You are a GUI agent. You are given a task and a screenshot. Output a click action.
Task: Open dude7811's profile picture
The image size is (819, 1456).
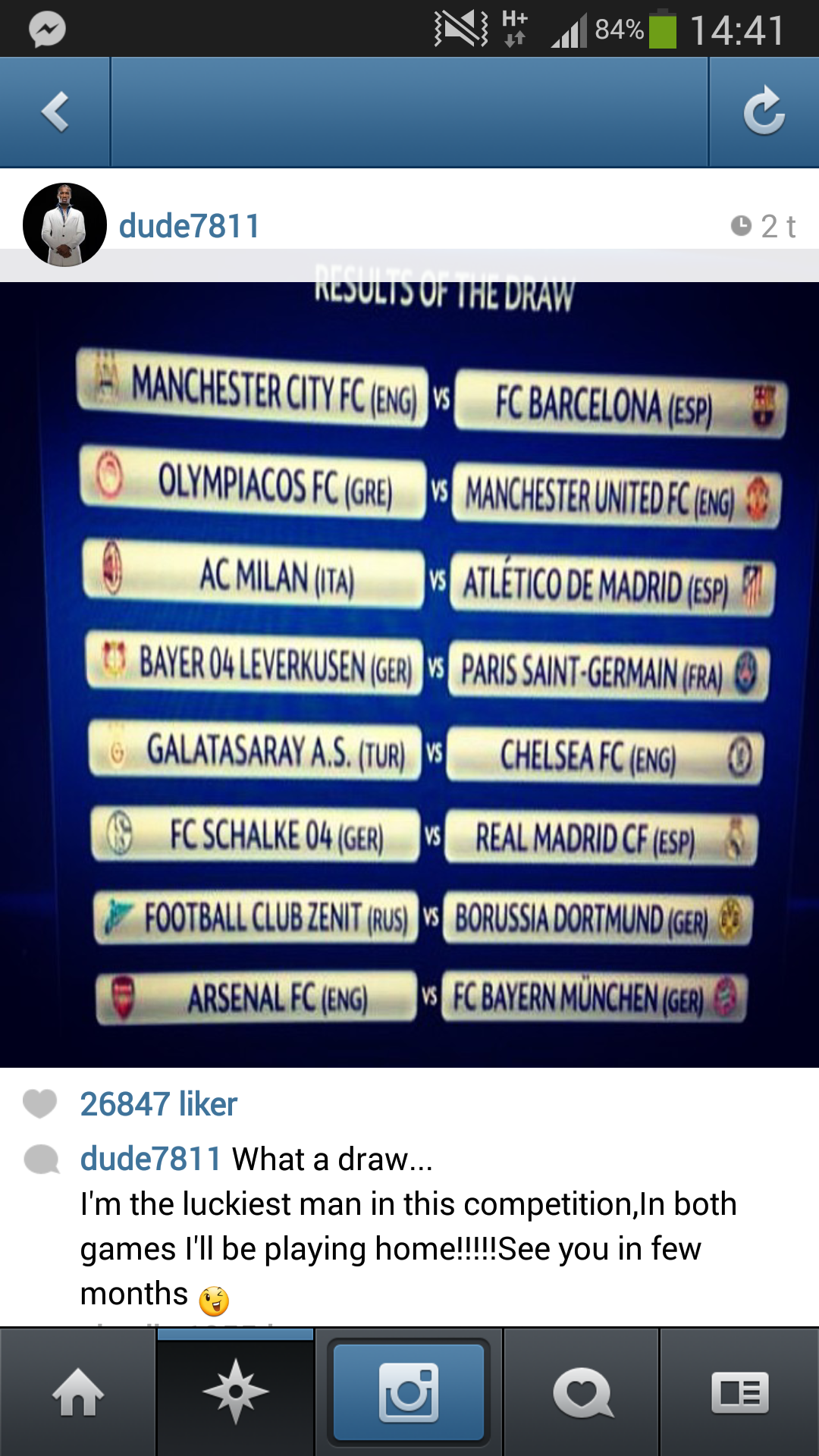click(64, 224)
